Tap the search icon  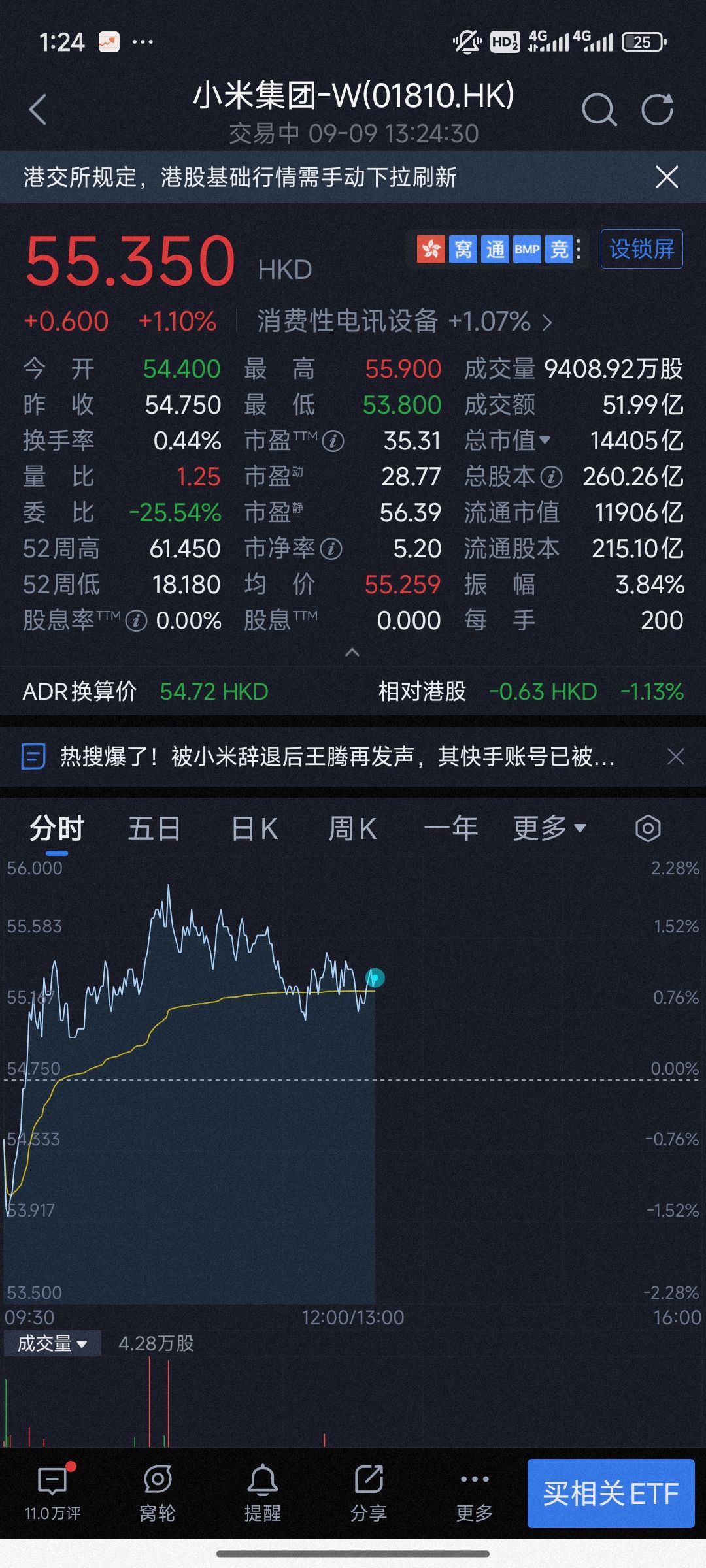tap(599, 110)
